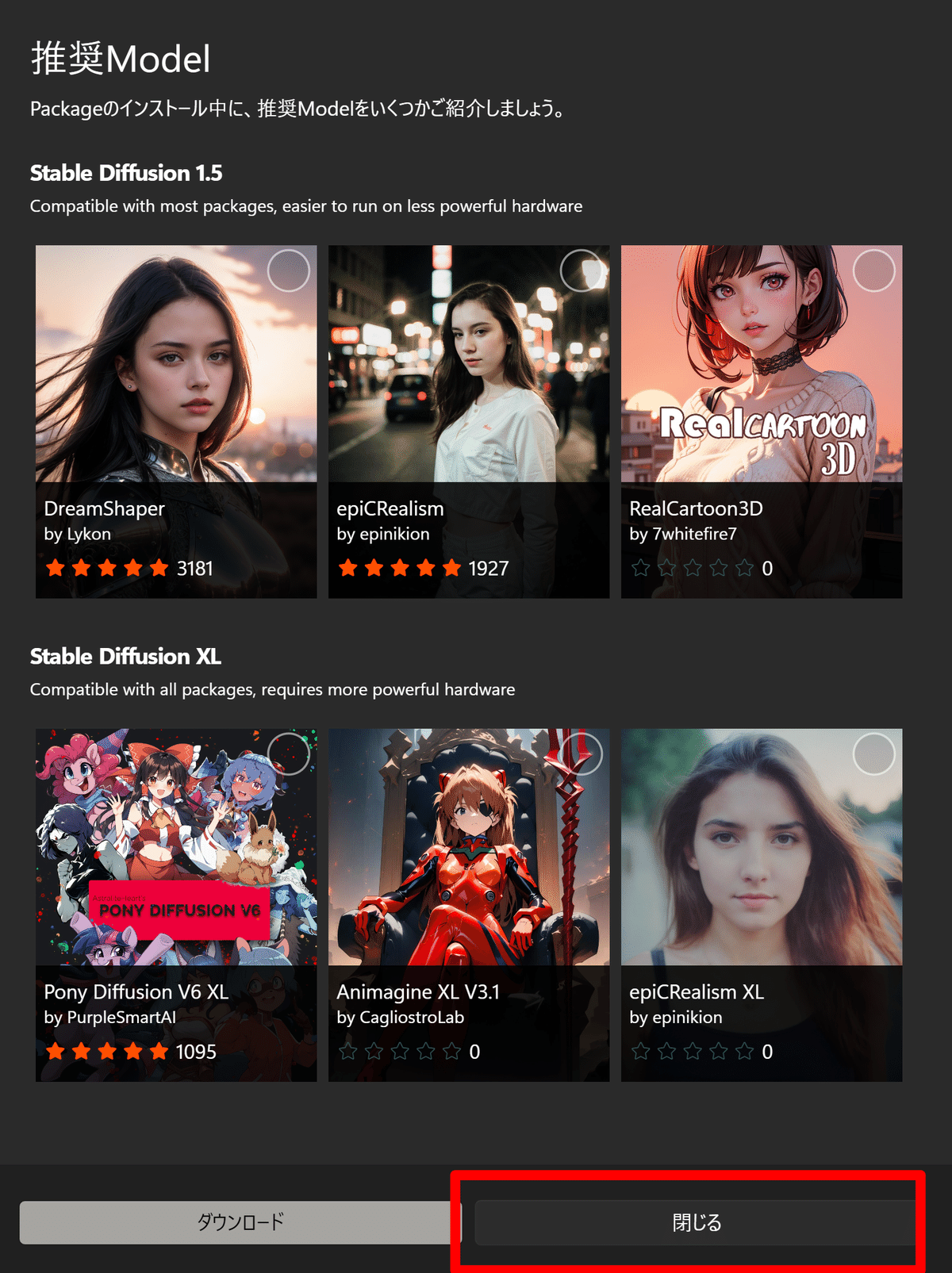Select the DreamShaper model checkbox
The image size is (952, 1273).
click(288, 270)
